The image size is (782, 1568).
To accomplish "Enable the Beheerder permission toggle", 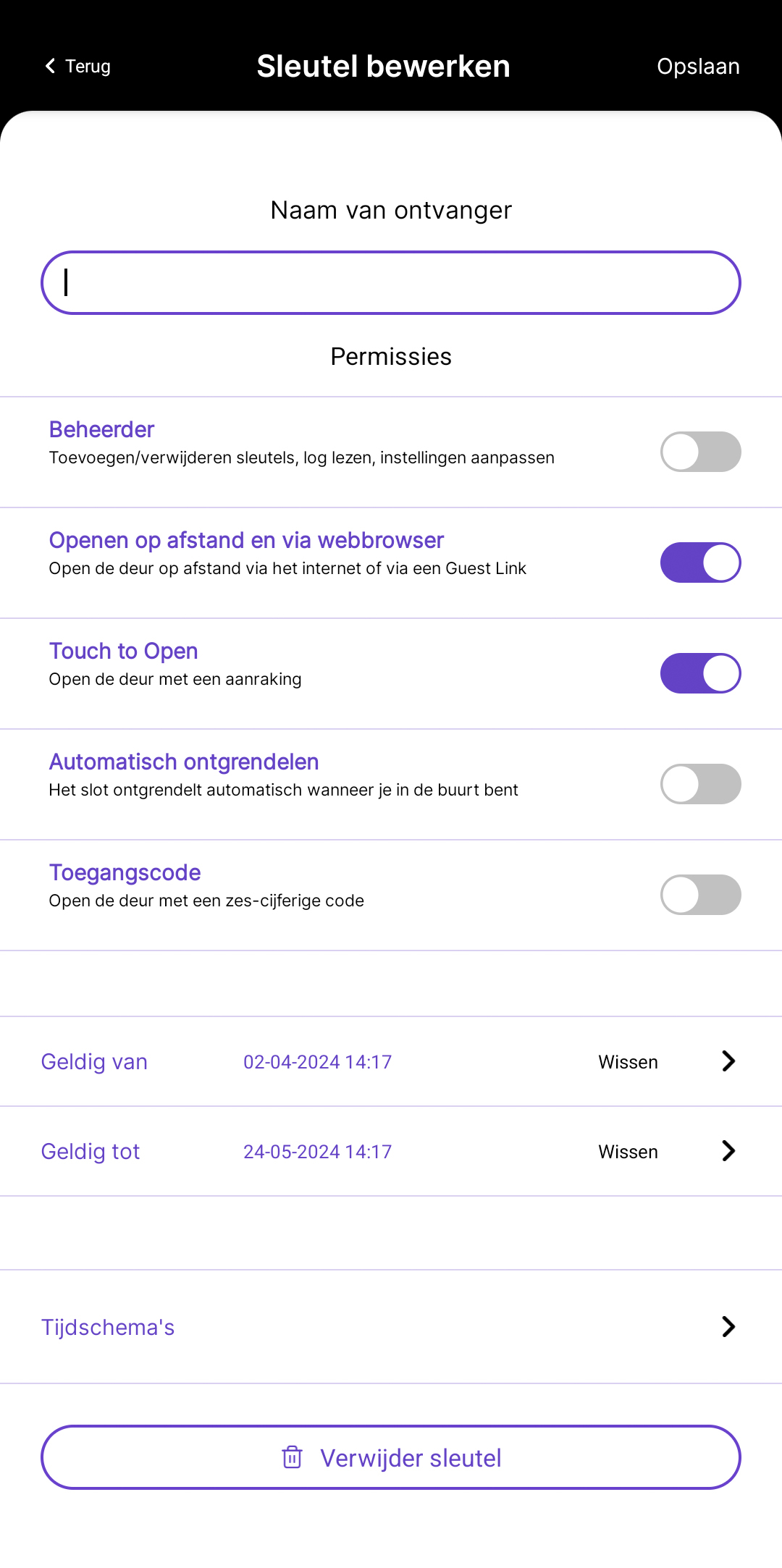I will tap(700, 452).
